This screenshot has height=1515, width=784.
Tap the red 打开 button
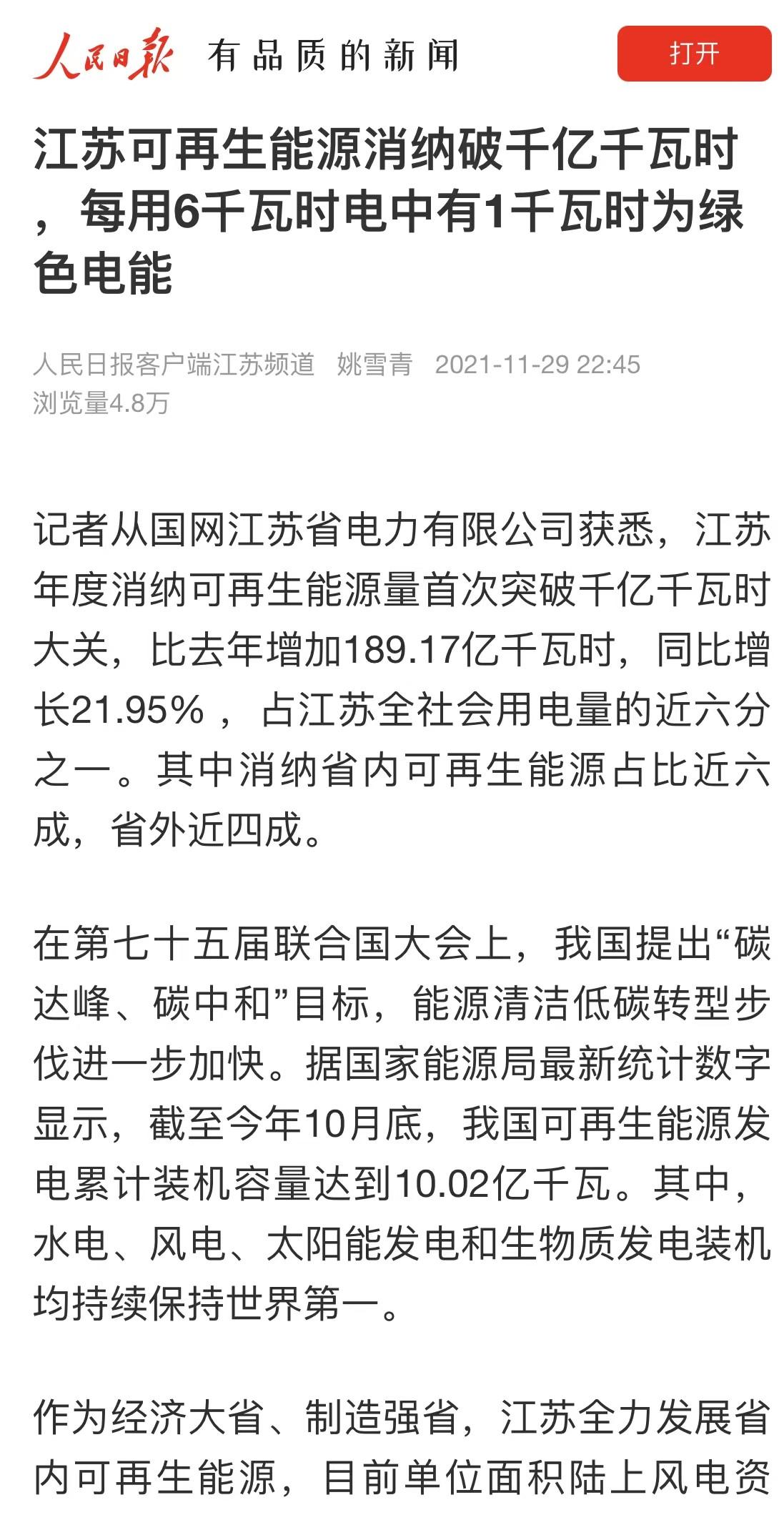694,54
